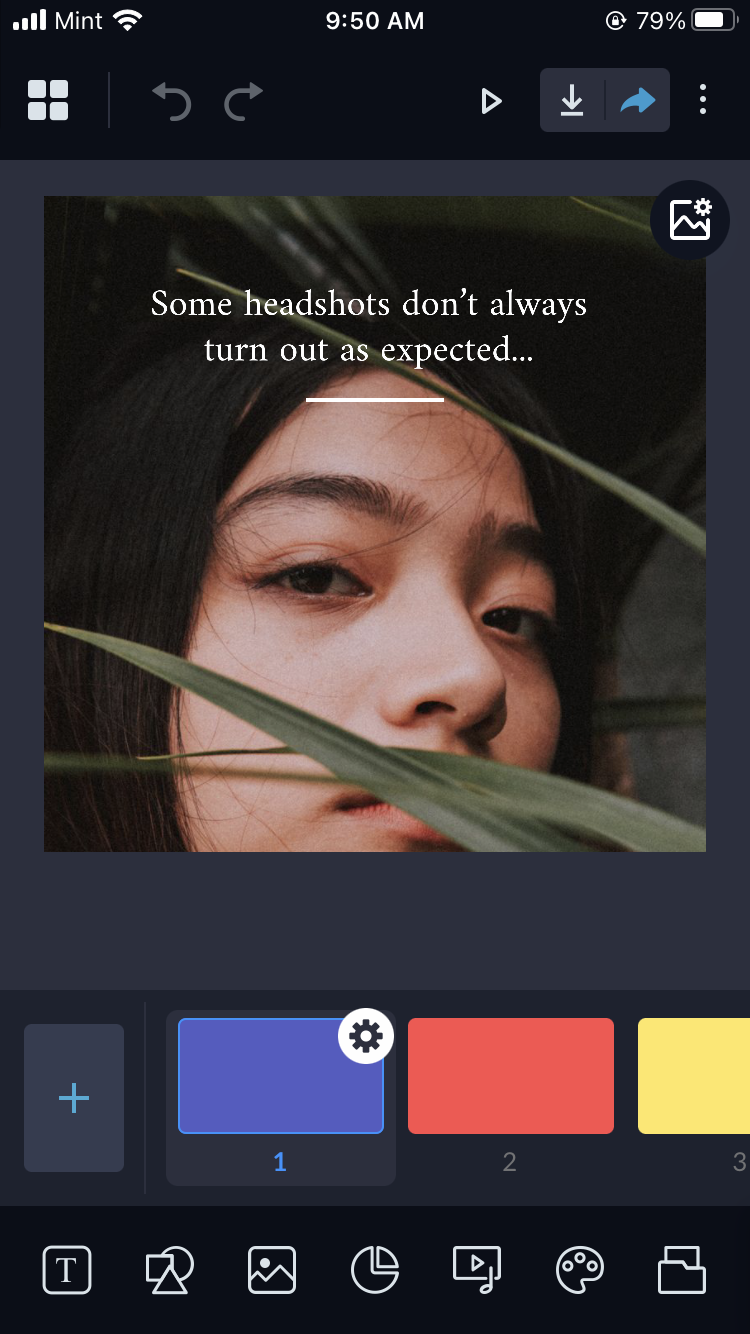Add a new slide with the plus button

[74, 1098]
